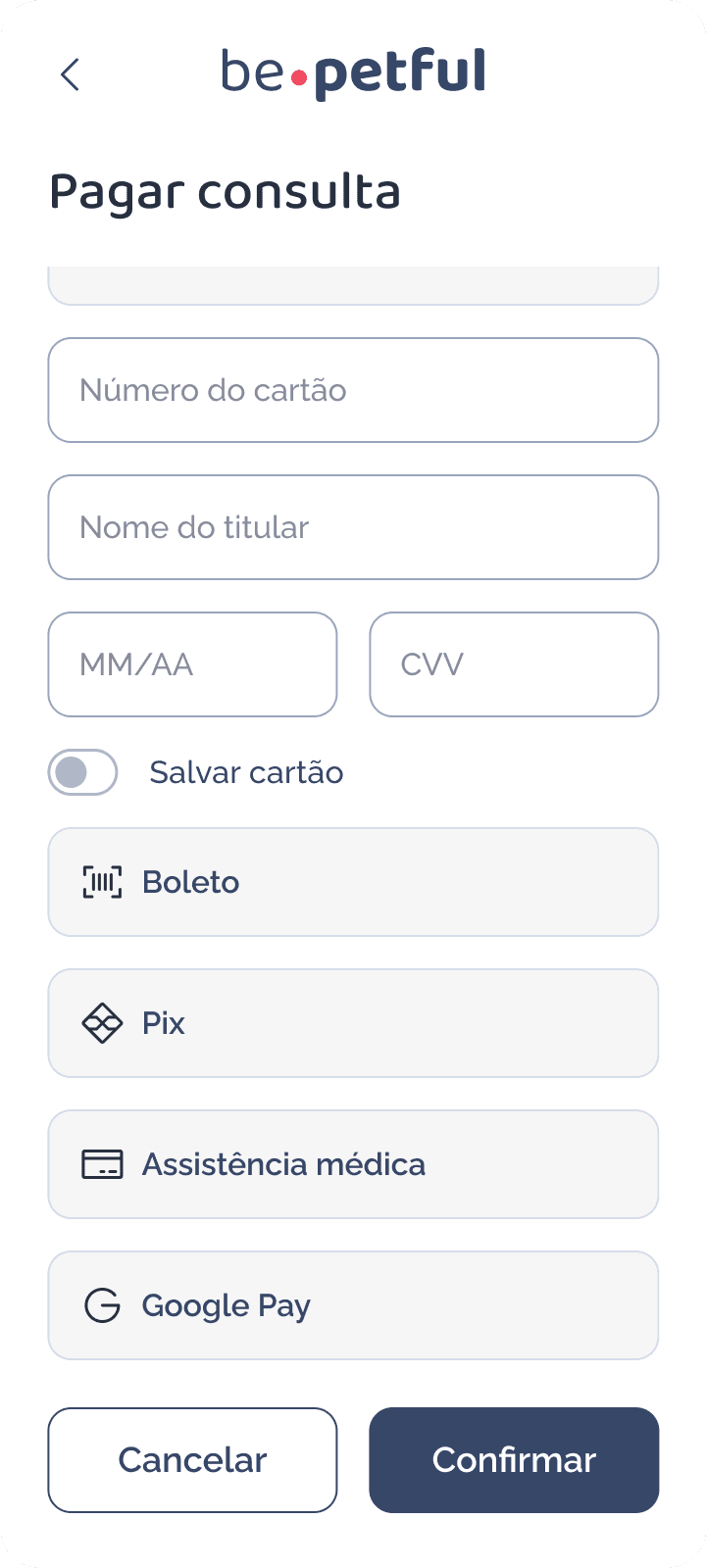
Task: Select the Pix payment option
Action: 353,1023
